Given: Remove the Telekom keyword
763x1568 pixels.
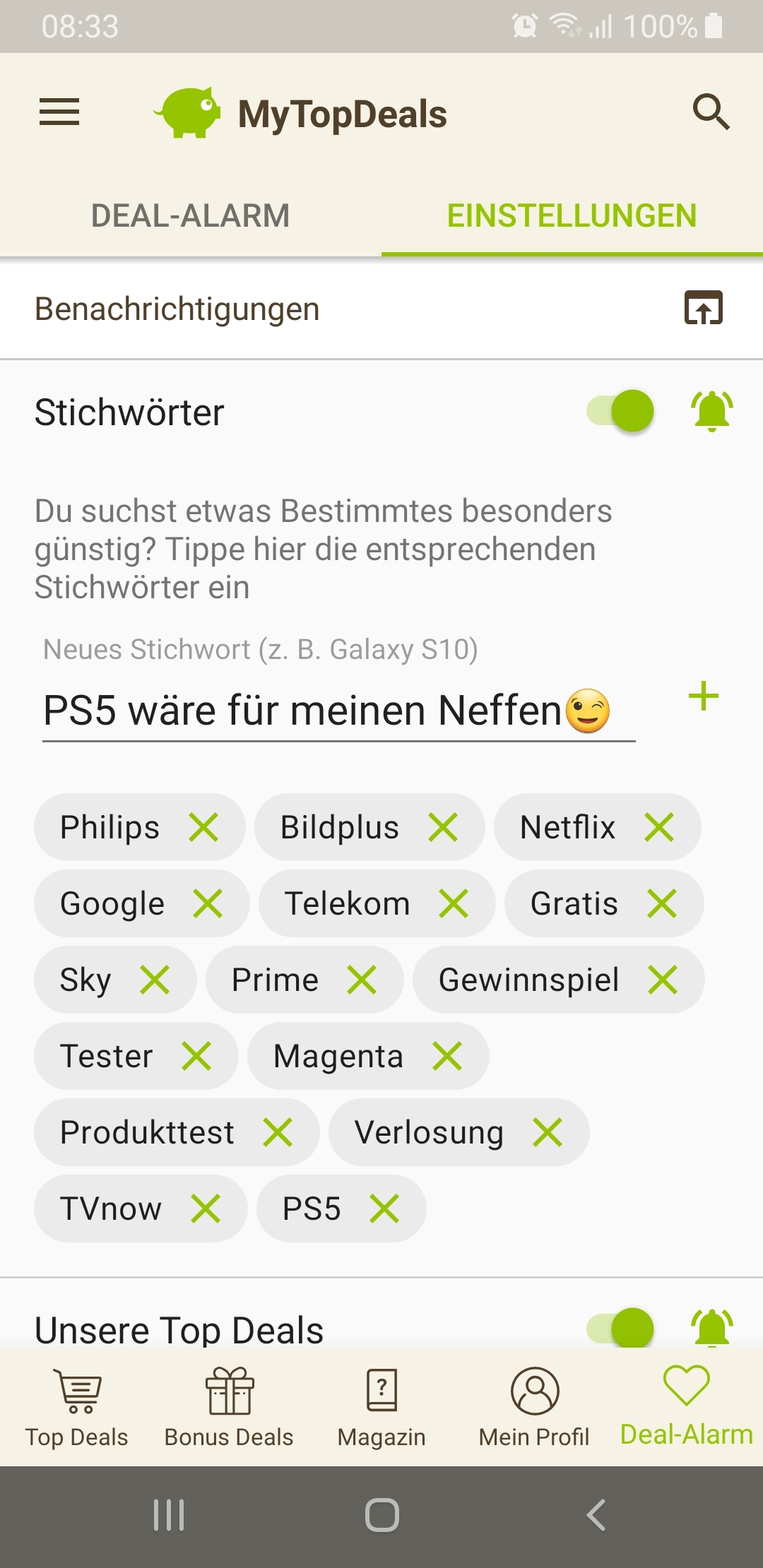Looking at the screenshot, I should click(x=454, y=903).
